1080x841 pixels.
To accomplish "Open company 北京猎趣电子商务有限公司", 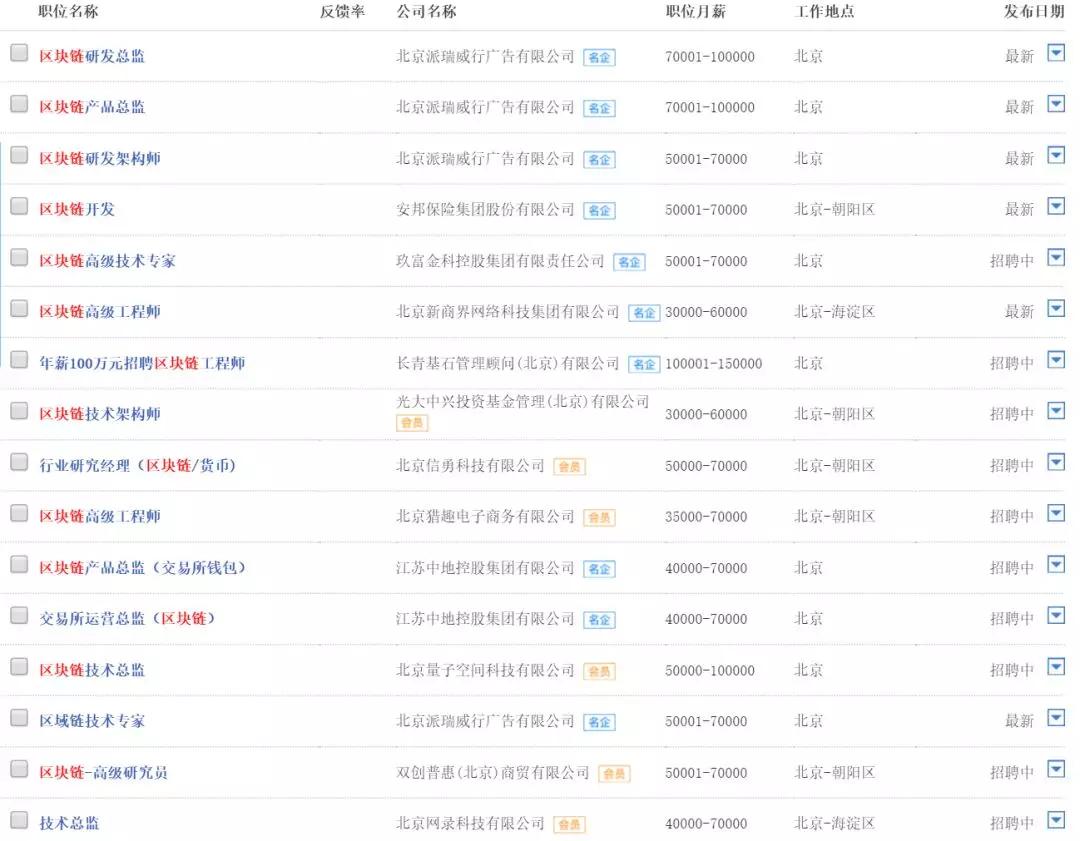I will pos(485,517).
